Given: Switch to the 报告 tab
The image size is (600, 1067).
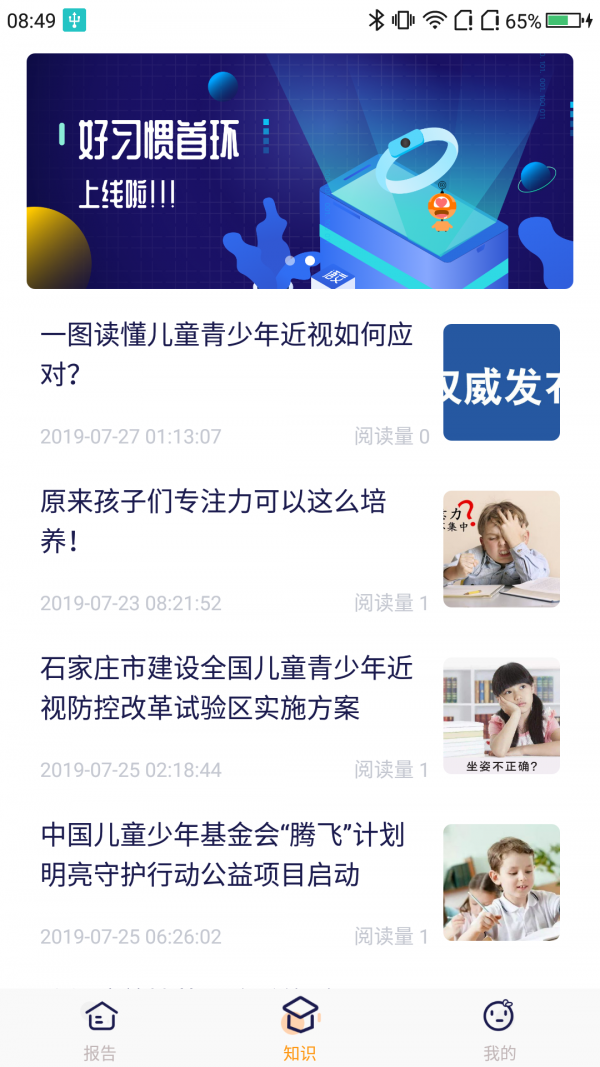Looking at the screenshot, I should (x=100, y=1028).
